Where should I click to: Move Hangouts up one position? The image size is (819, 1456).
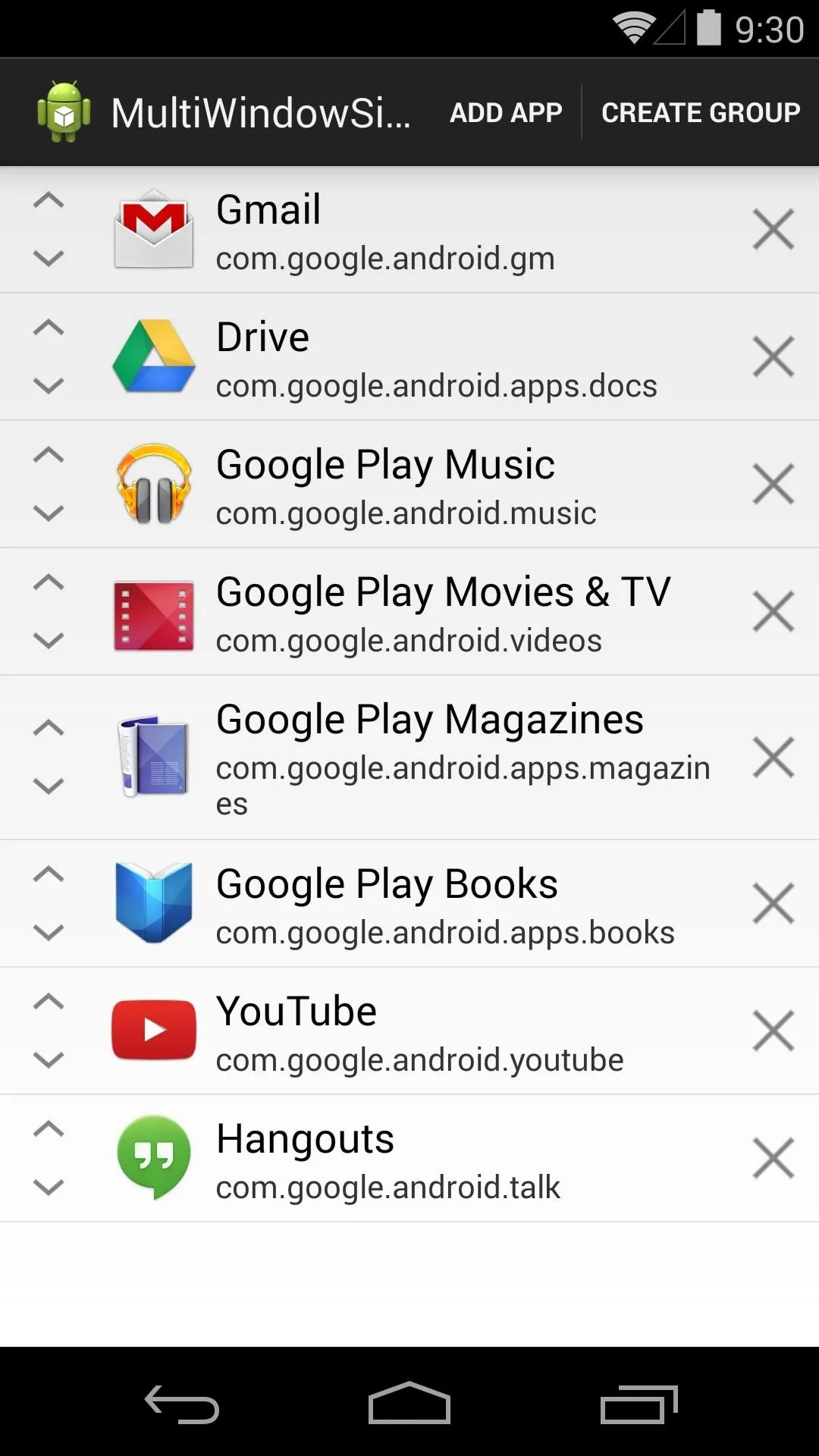click(49, 1129)
